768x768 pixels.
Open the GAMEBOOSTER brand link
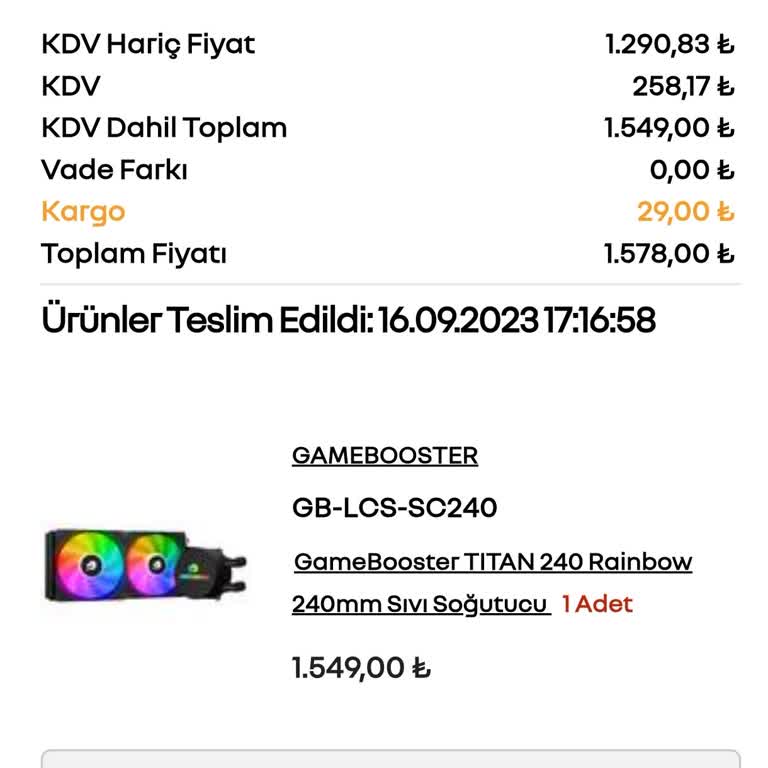pyautogui.click(x=384, y=456)
